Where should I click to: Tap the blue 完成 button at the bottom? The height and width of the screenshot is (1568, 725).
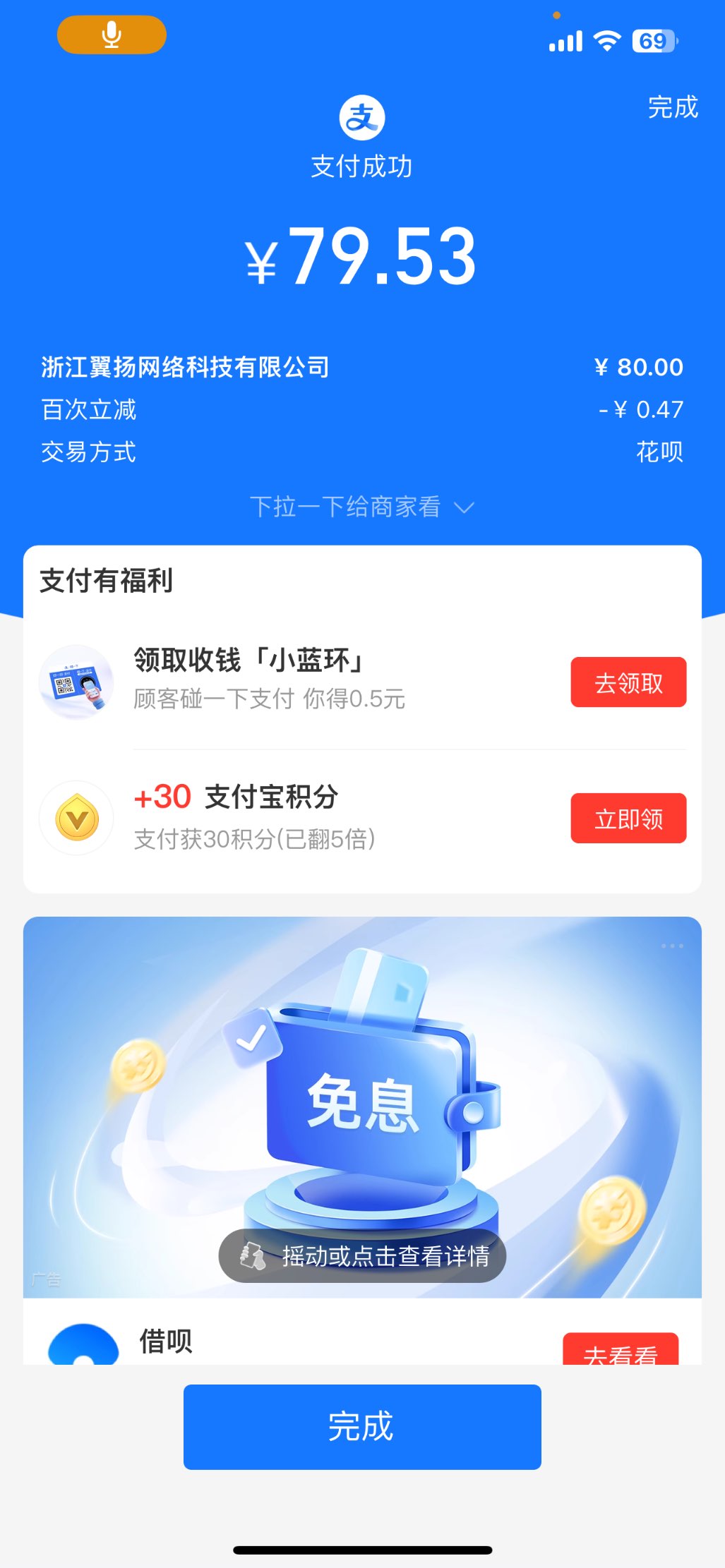[362, 1427]
